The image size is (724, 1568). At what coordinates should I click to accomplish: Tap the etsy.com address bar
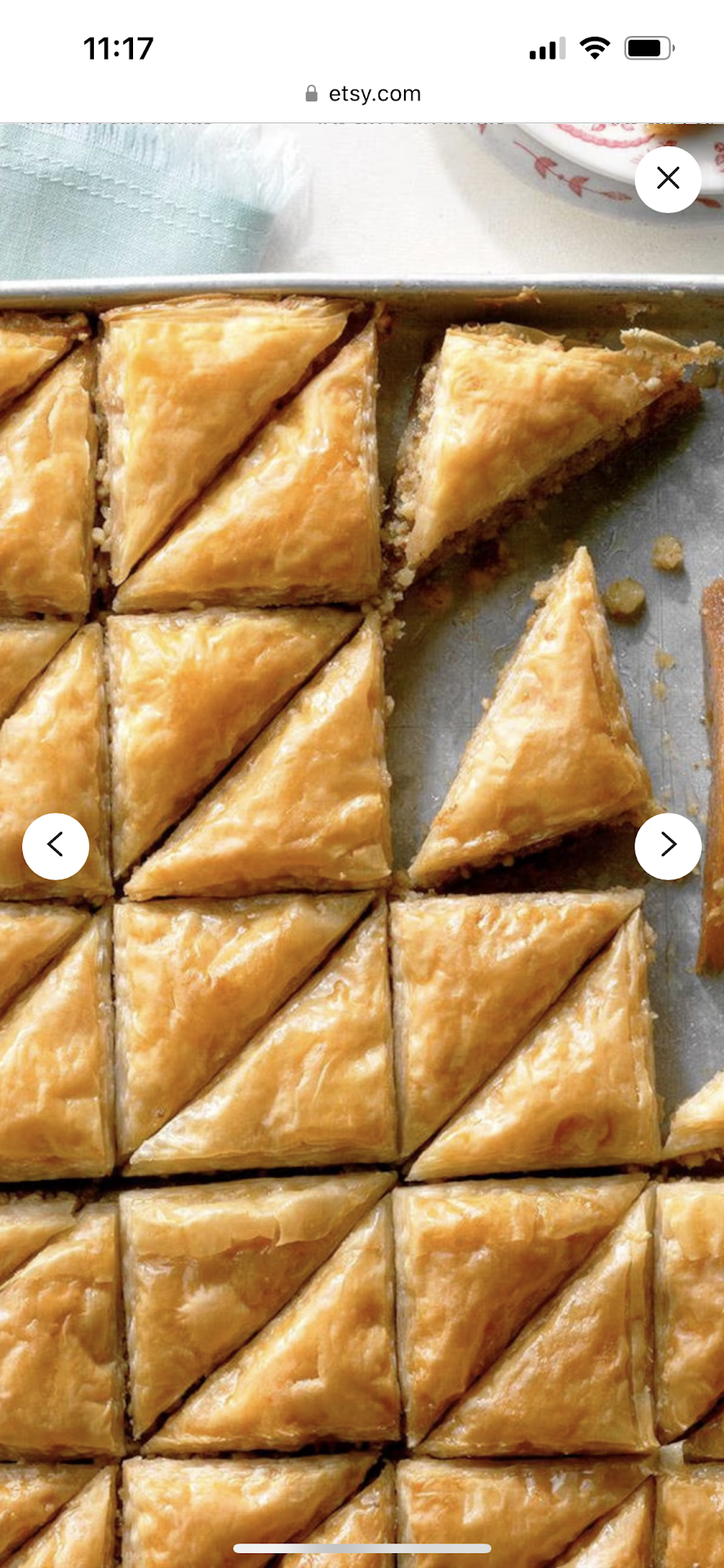(x=362, y=94)
